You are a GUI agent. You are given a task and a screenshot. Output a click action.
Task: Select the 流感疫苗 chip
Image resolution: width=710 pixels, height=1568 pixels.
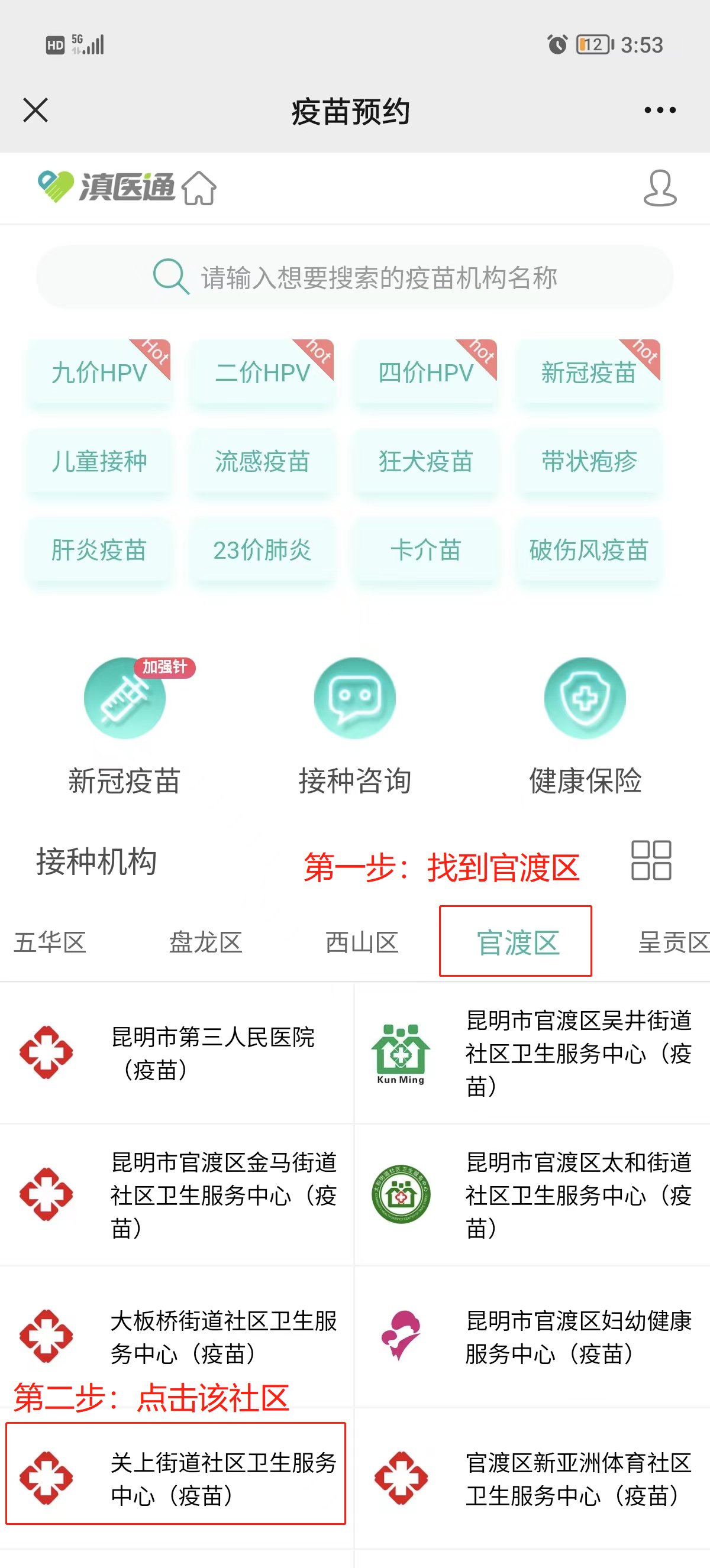click(x=263, y=461)
